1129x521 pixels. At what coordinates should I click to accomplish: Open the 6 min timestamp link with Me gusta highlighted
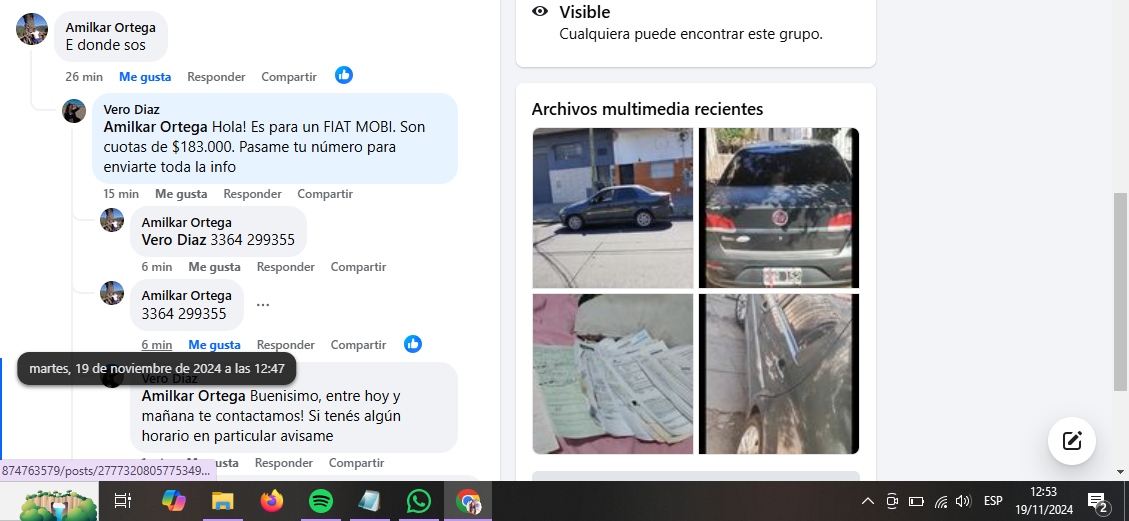156,345
